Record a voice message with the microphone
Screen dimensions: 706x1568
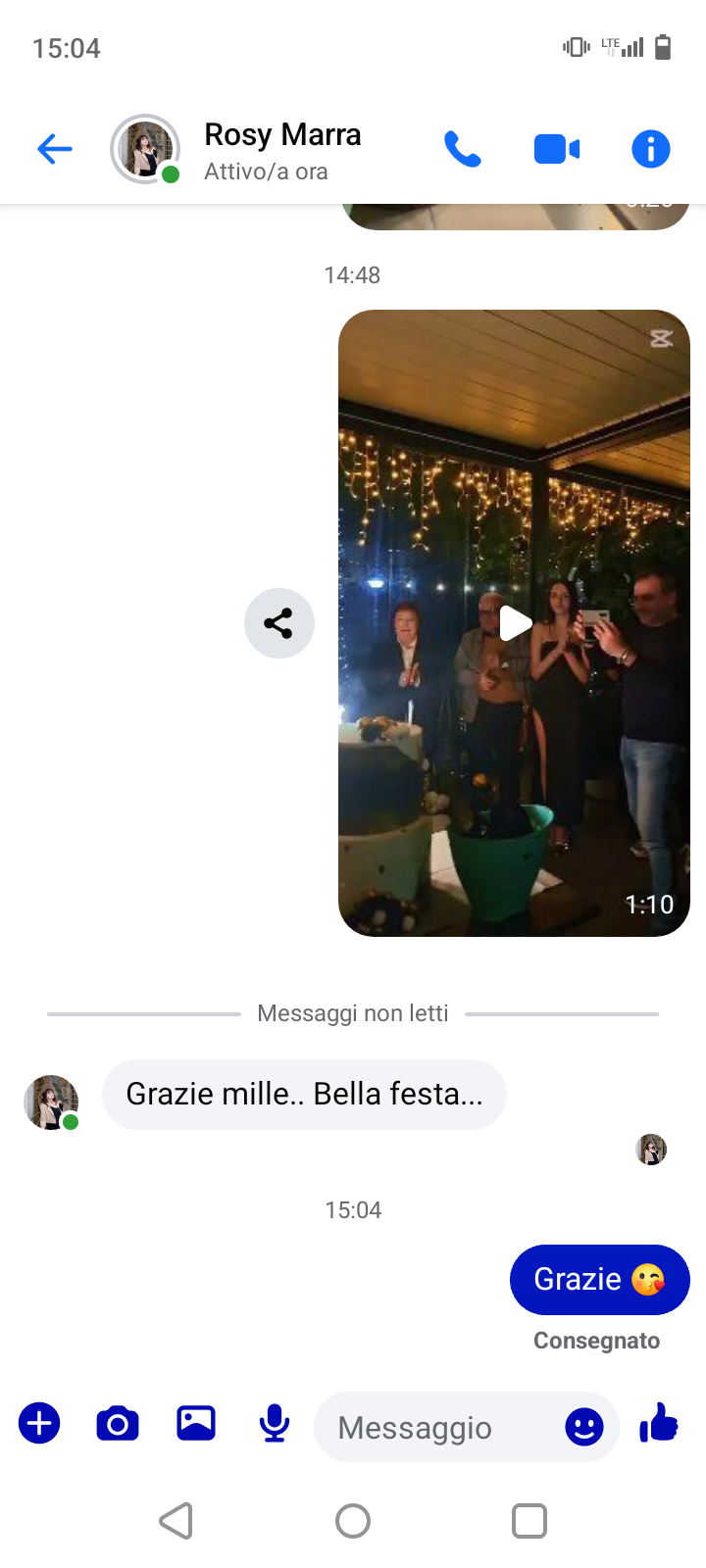(x=275, y=1423)
